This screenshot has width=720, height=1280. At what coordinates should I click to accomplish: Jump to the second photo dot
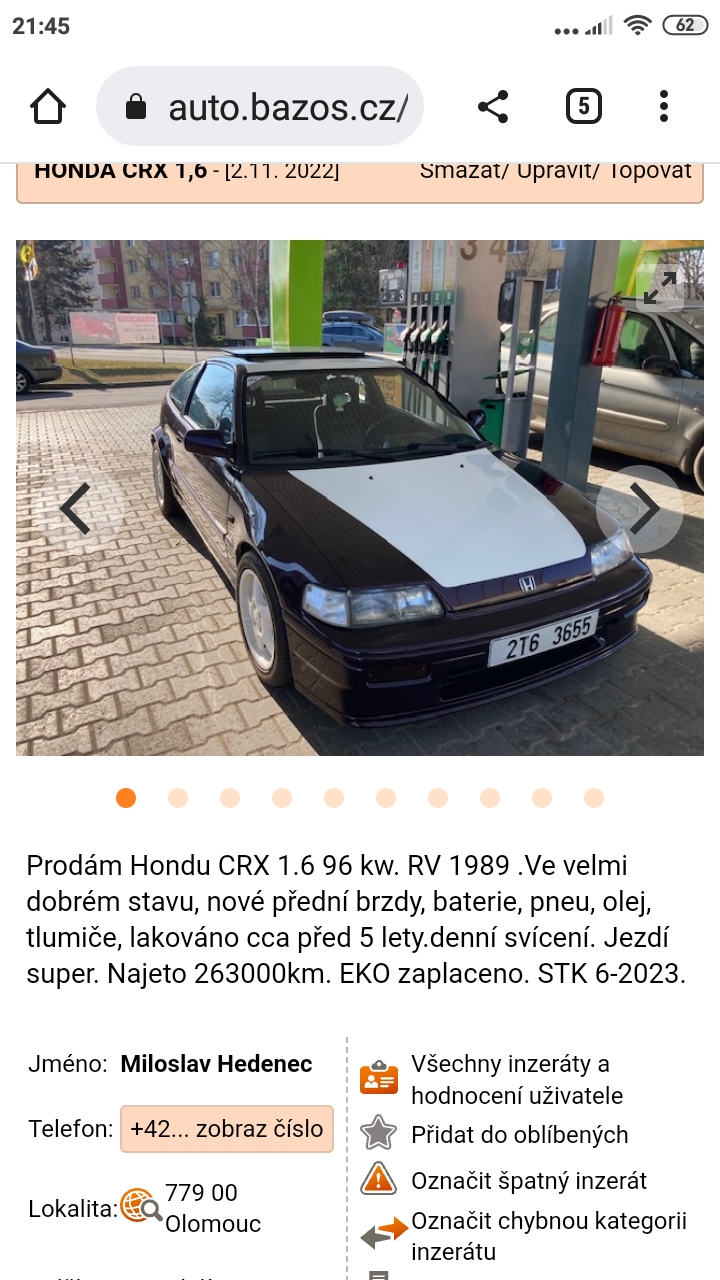pos(178,797)
